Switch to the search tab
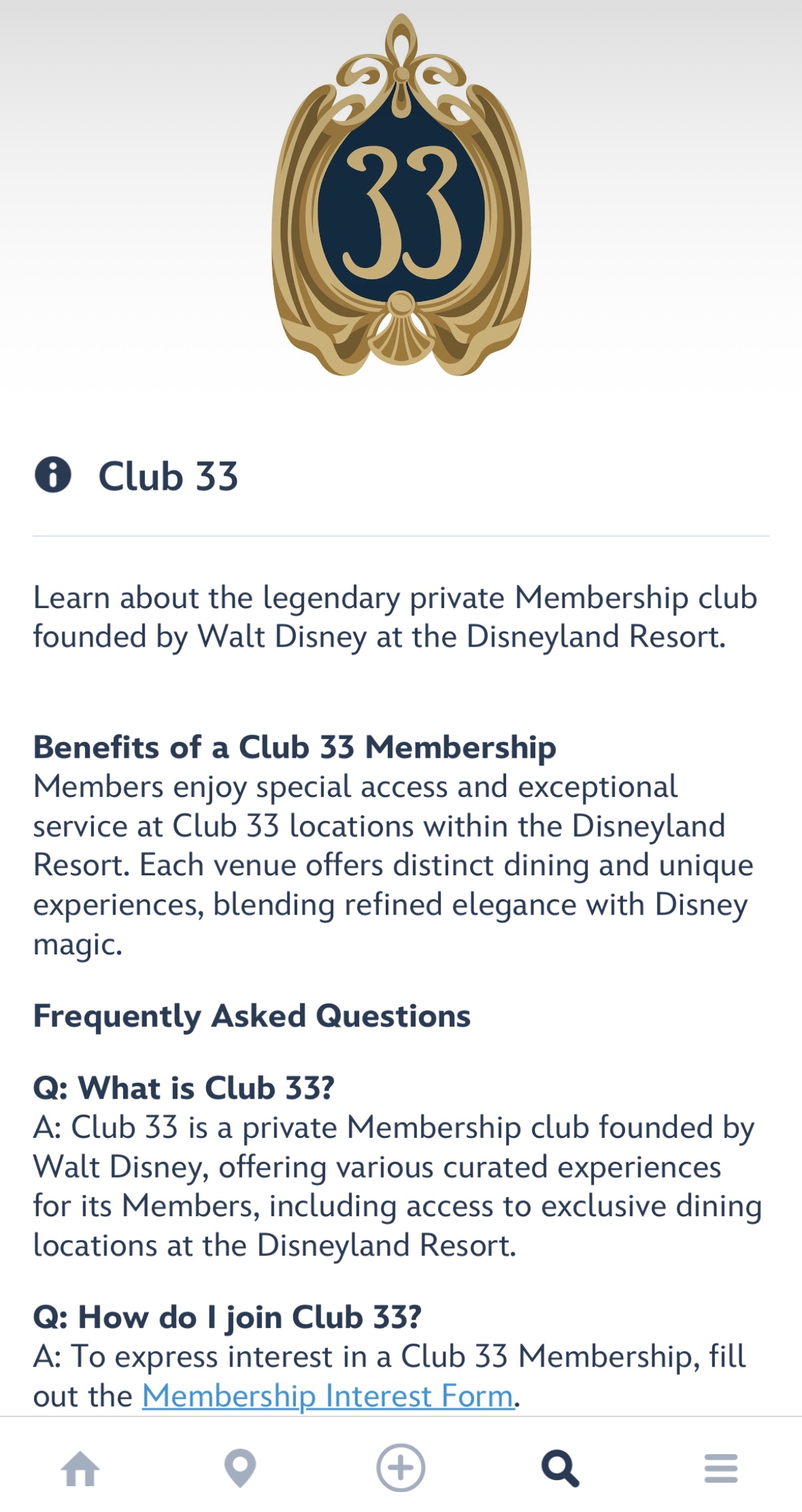The width and height of the screenshot is (802, 1512). coord(561,1468)
